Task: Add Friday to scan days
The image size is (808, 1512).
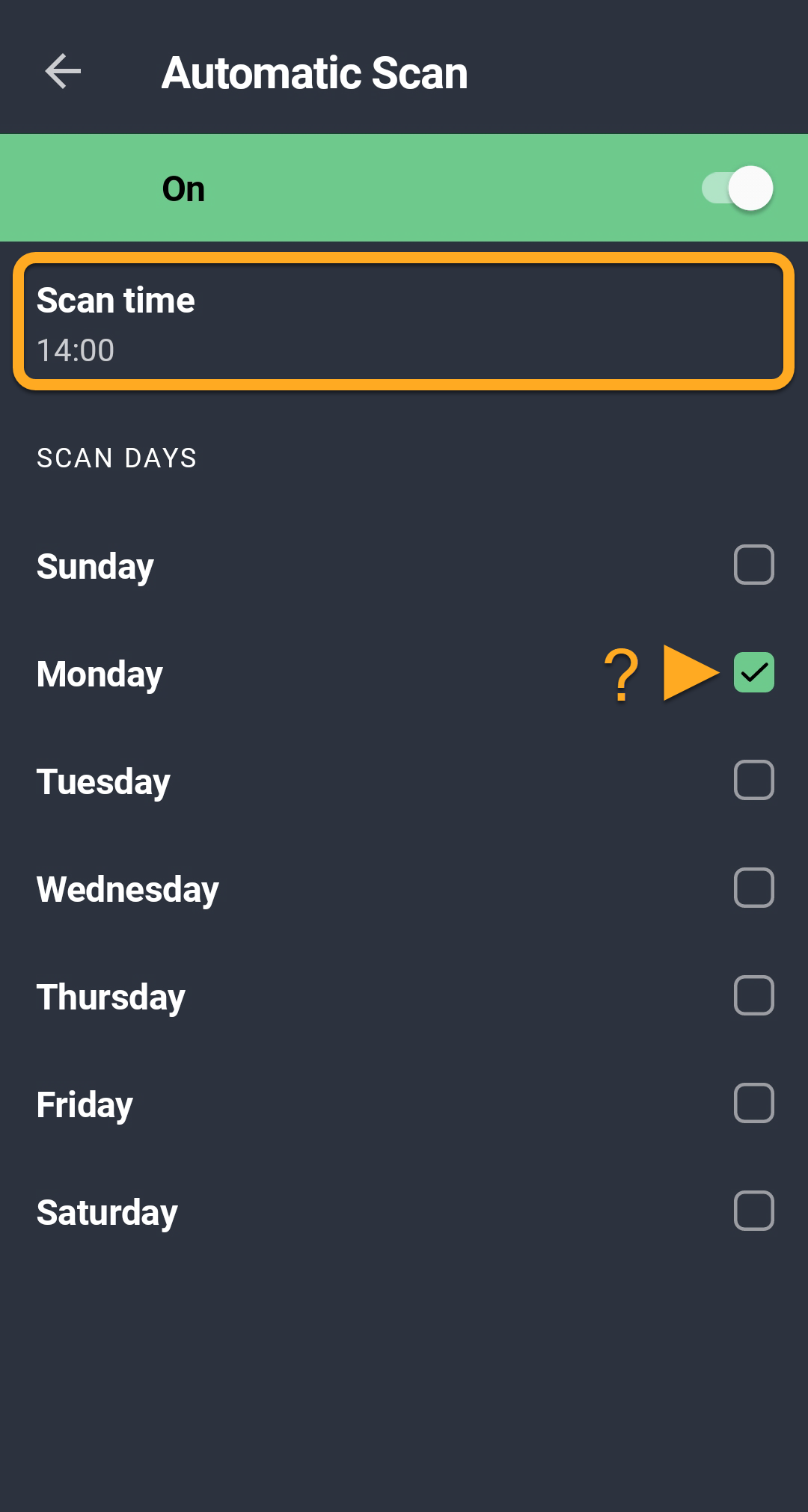Action: (x=753, y=1103)
